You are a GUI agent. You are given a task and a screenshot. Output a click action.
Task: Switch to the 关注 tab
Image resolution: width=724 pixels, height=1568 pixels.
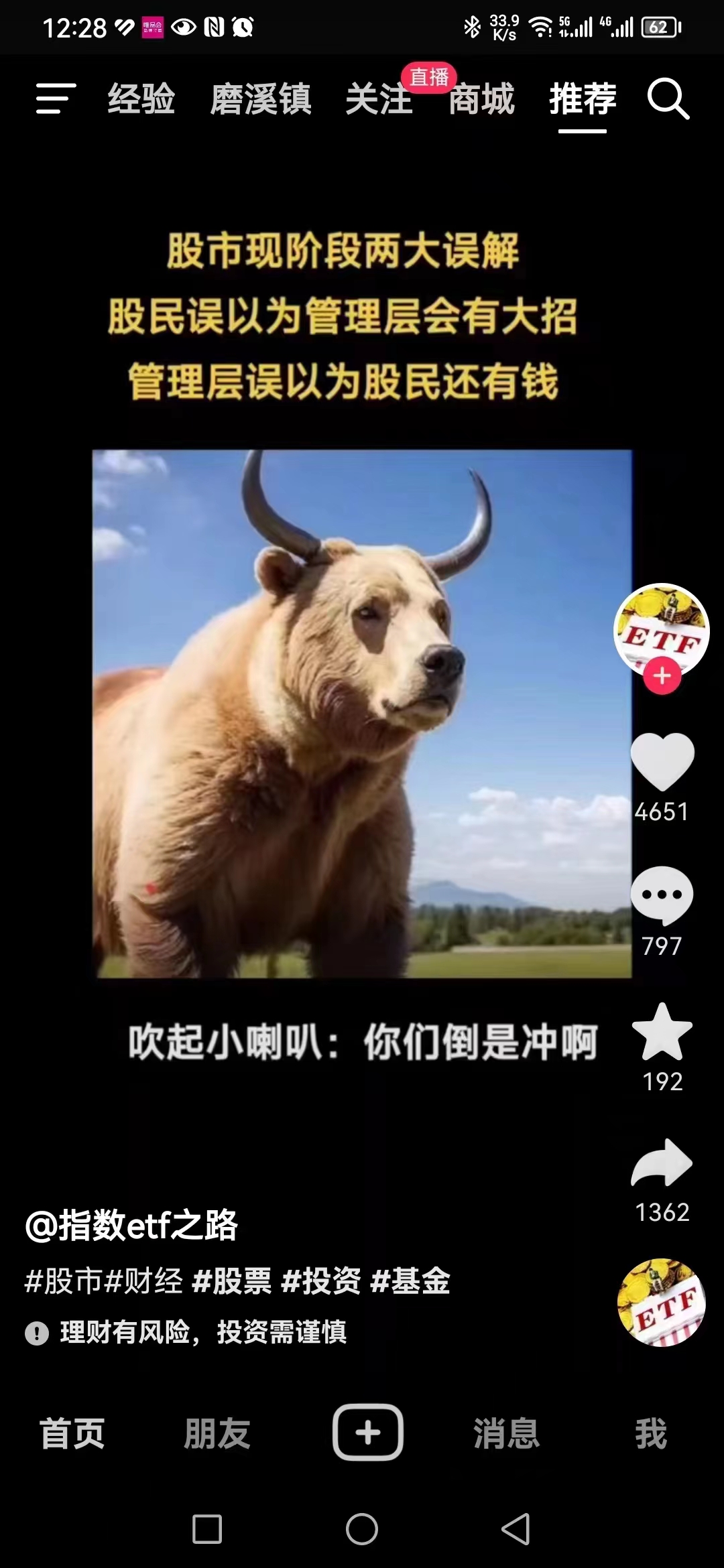coord(379,99)
